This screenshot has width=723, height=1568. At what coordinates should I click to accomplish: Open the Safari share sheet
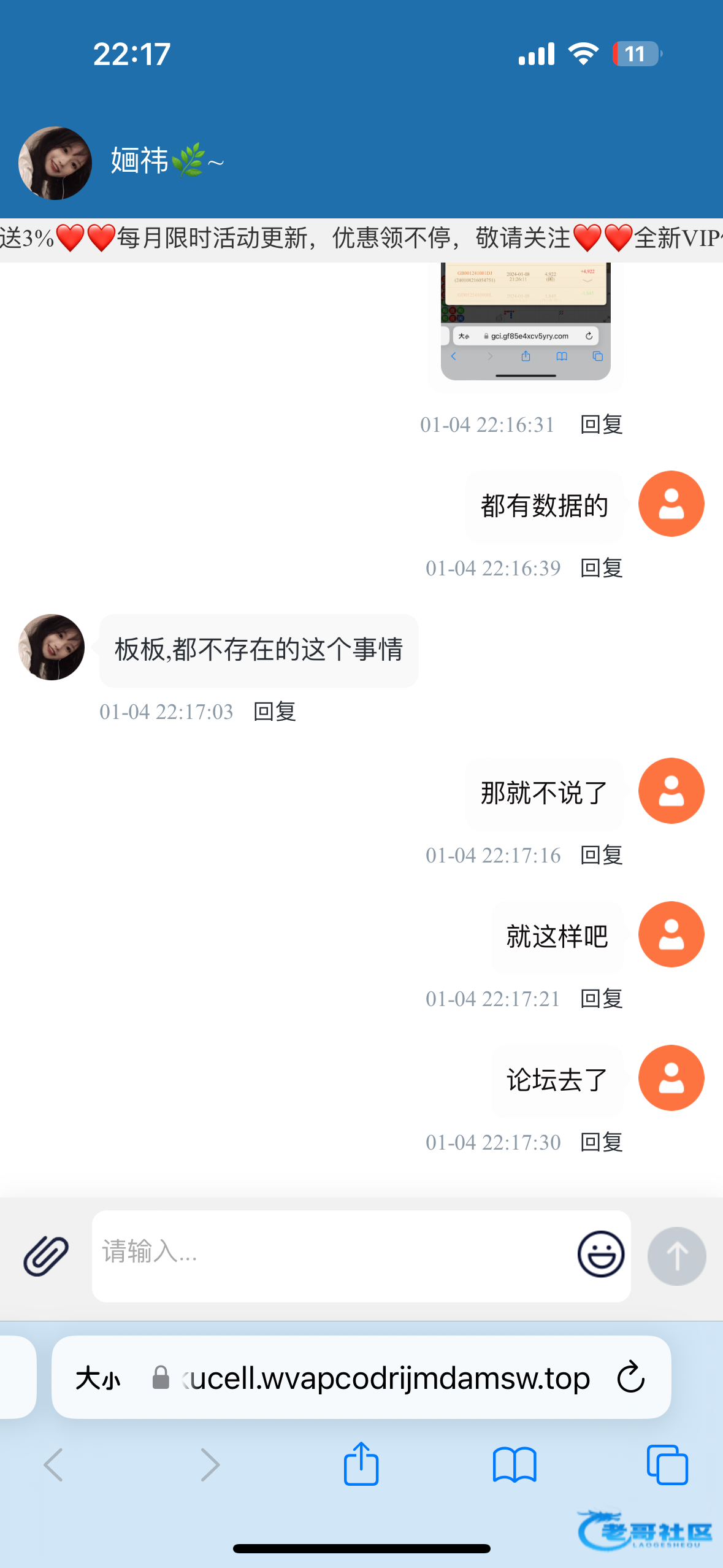coord(361,1464)
